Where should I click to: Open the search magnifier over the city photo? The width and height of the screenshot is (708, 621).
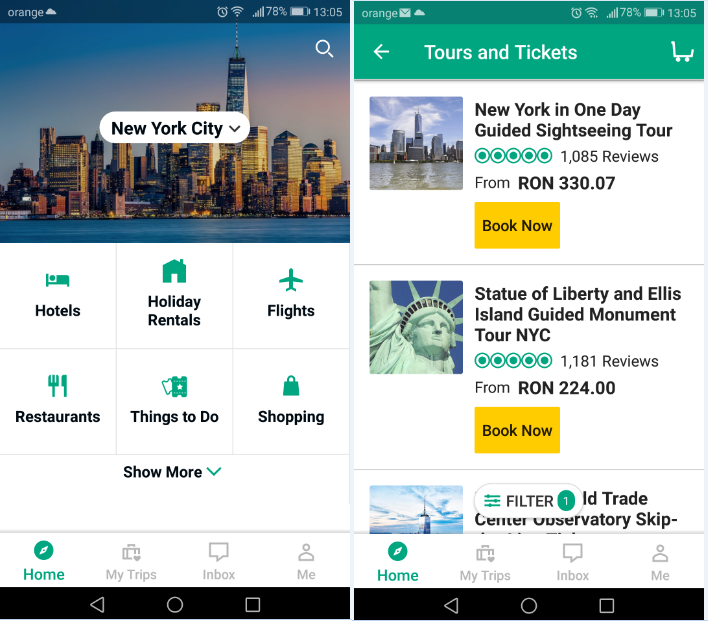point(324,49)
